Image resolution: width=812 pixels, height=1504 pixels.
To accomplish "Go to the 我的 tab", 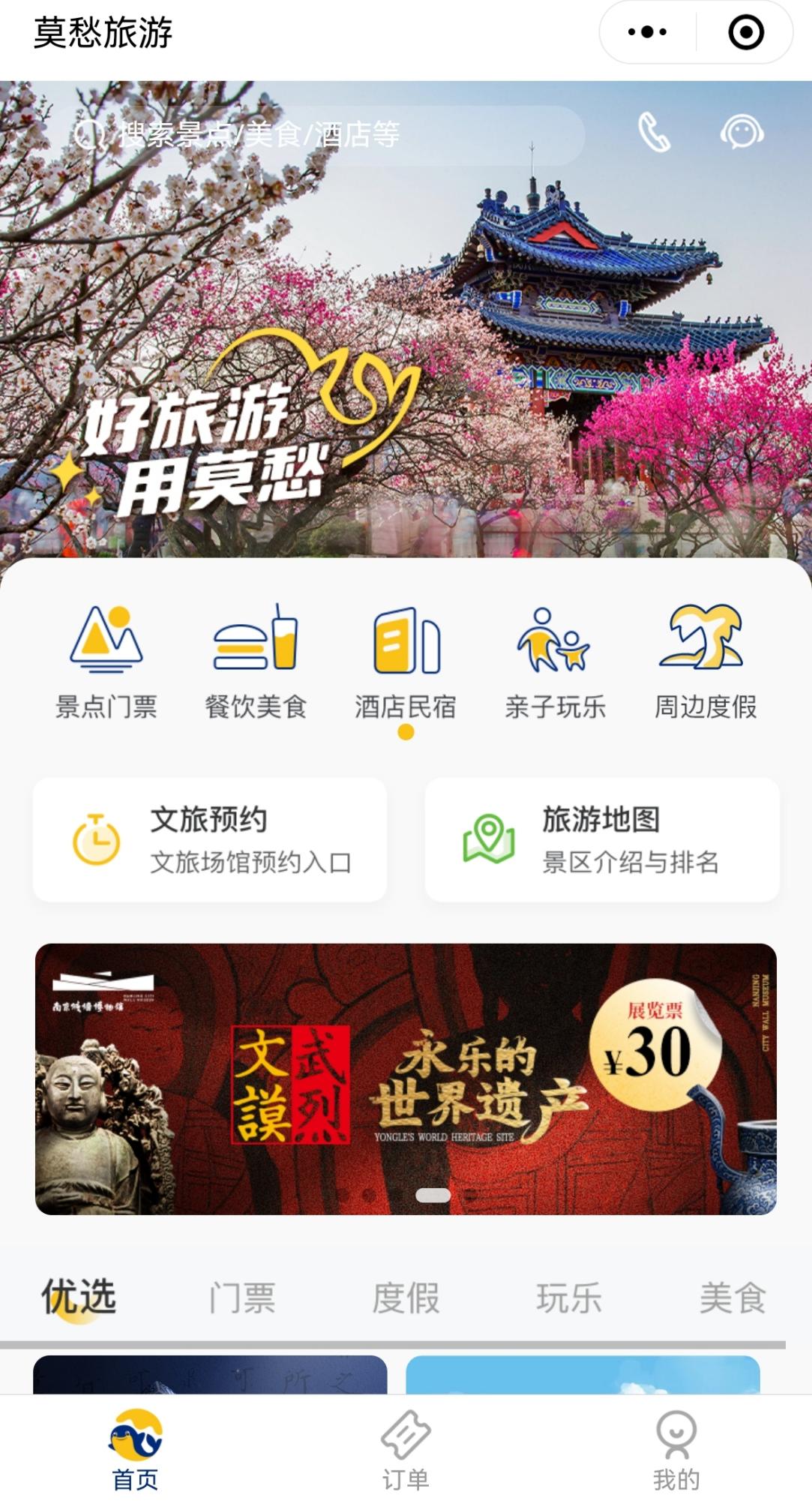I will (x=676, y=1450).
